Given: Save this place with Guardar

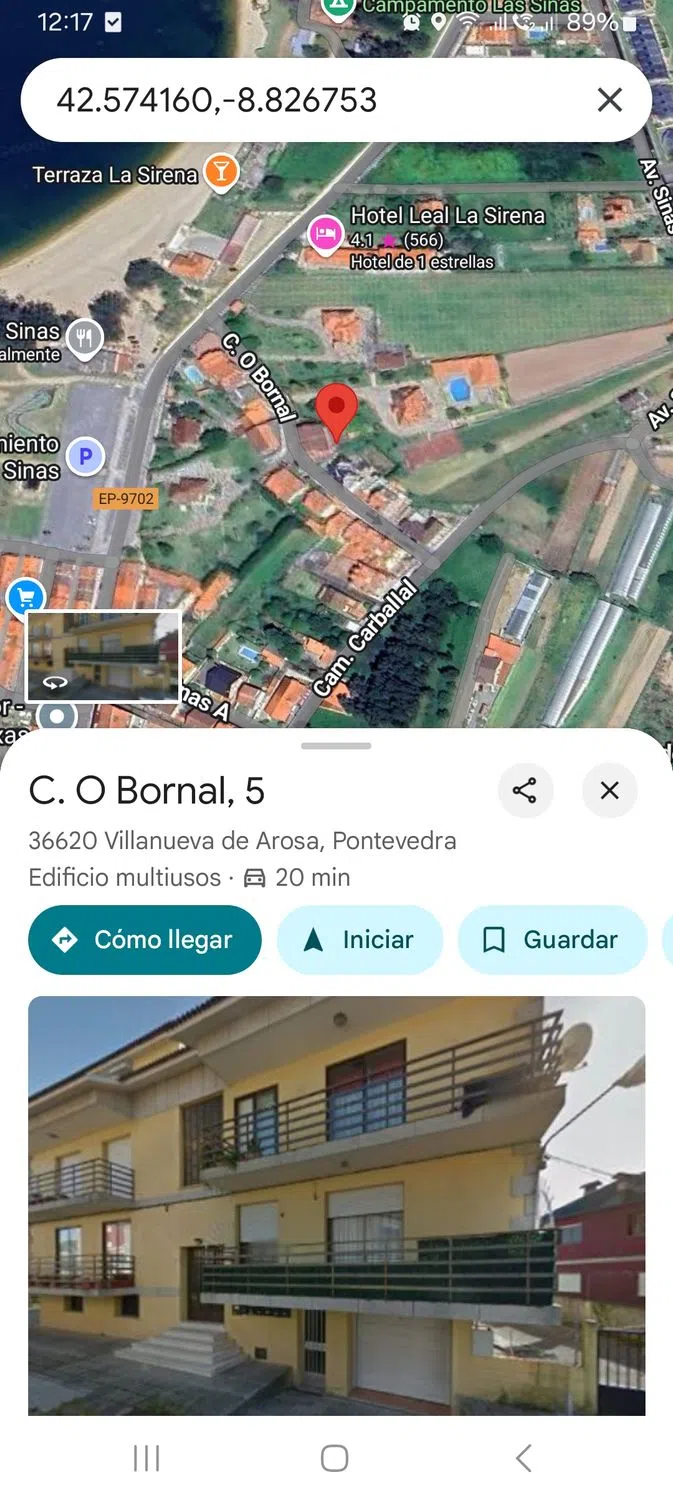Looking at the screenshot, I should coord(552,940).
